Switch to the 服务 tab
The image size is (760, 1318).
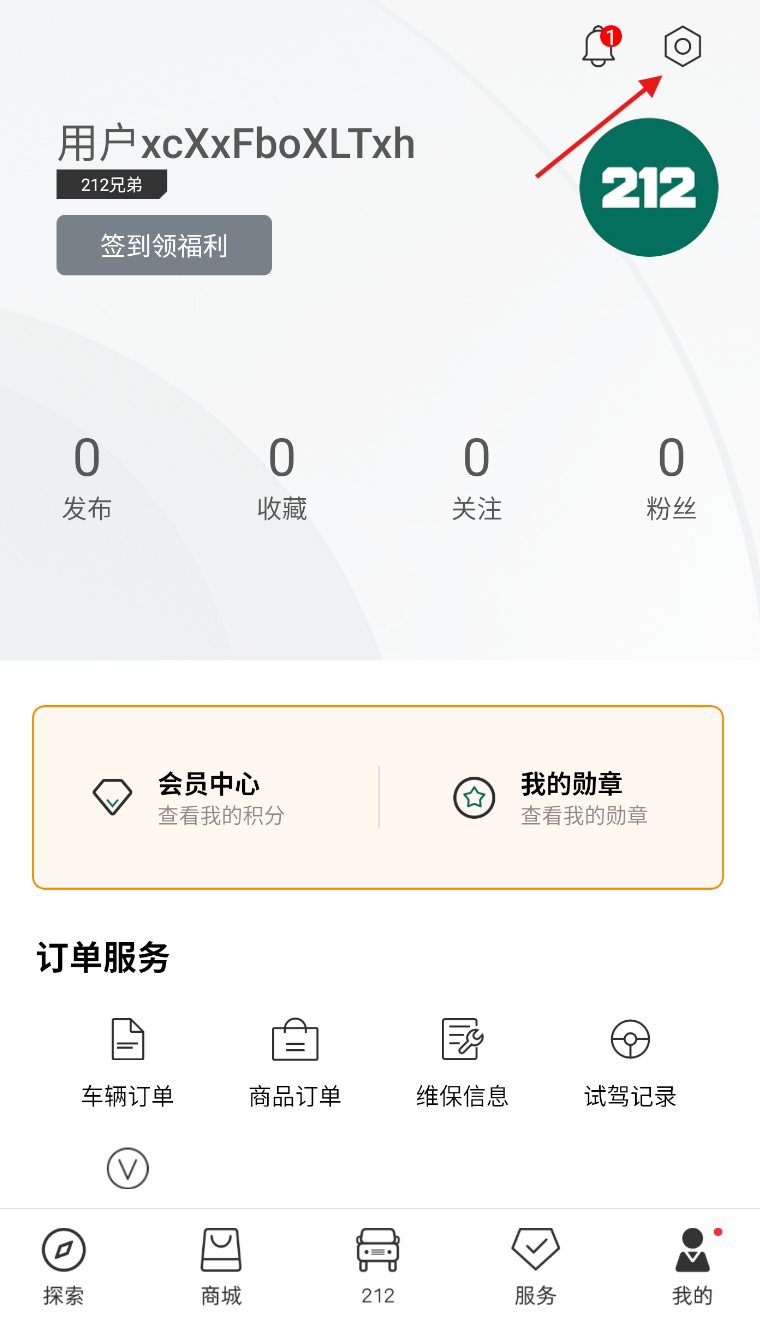(535, 1267)
